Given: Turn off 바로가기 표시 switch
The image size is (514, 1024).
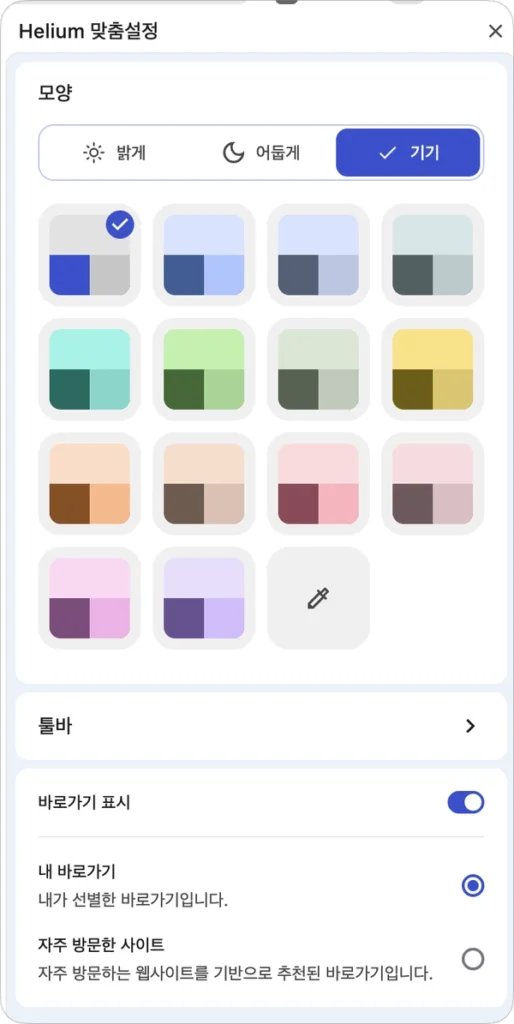Looking at the screenshot, I should pos(466,803).
